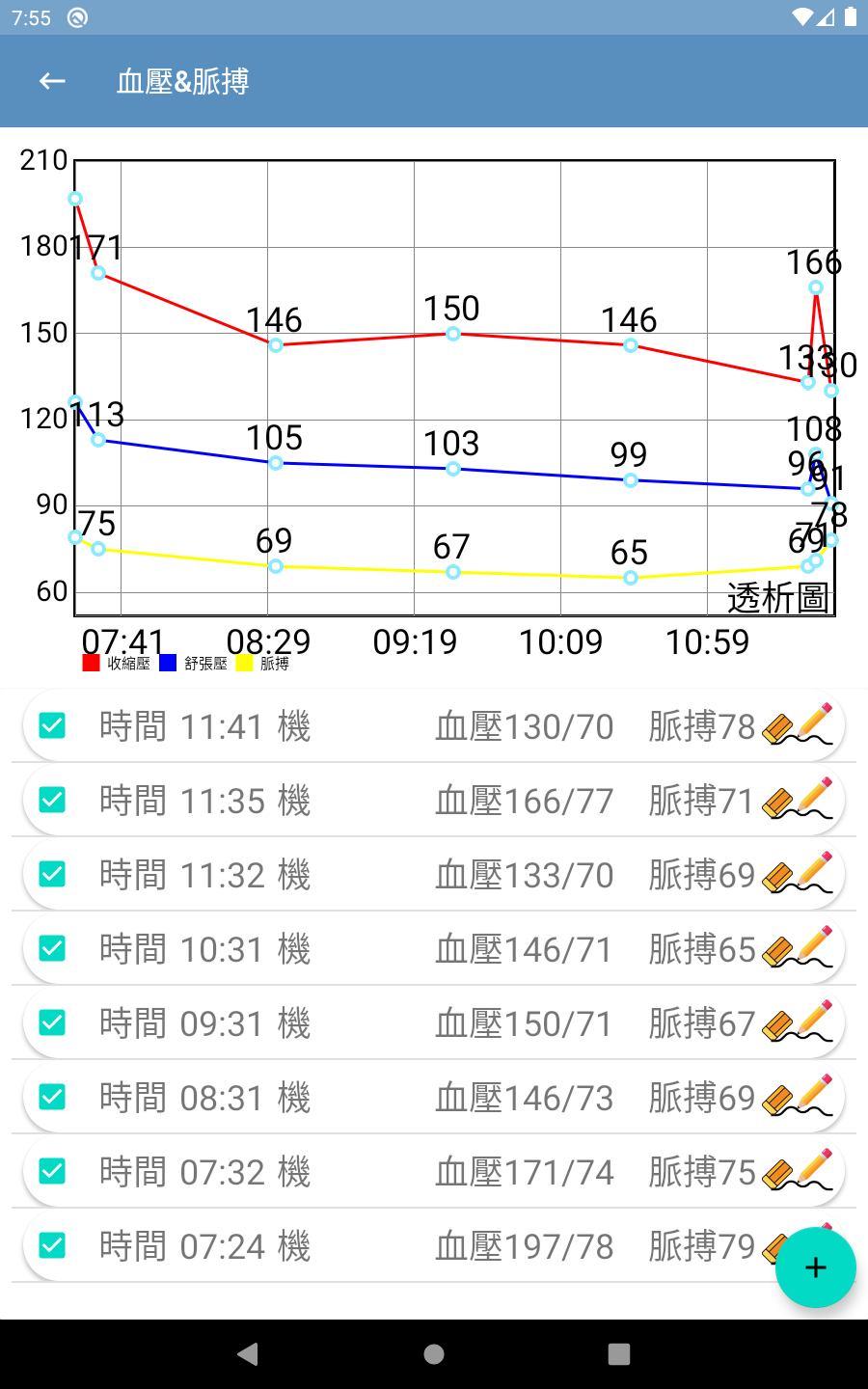This screenshot has width=868, height=1389.
Task: Uncheck the 11:41 record checkbox
Action: [52, 725]
